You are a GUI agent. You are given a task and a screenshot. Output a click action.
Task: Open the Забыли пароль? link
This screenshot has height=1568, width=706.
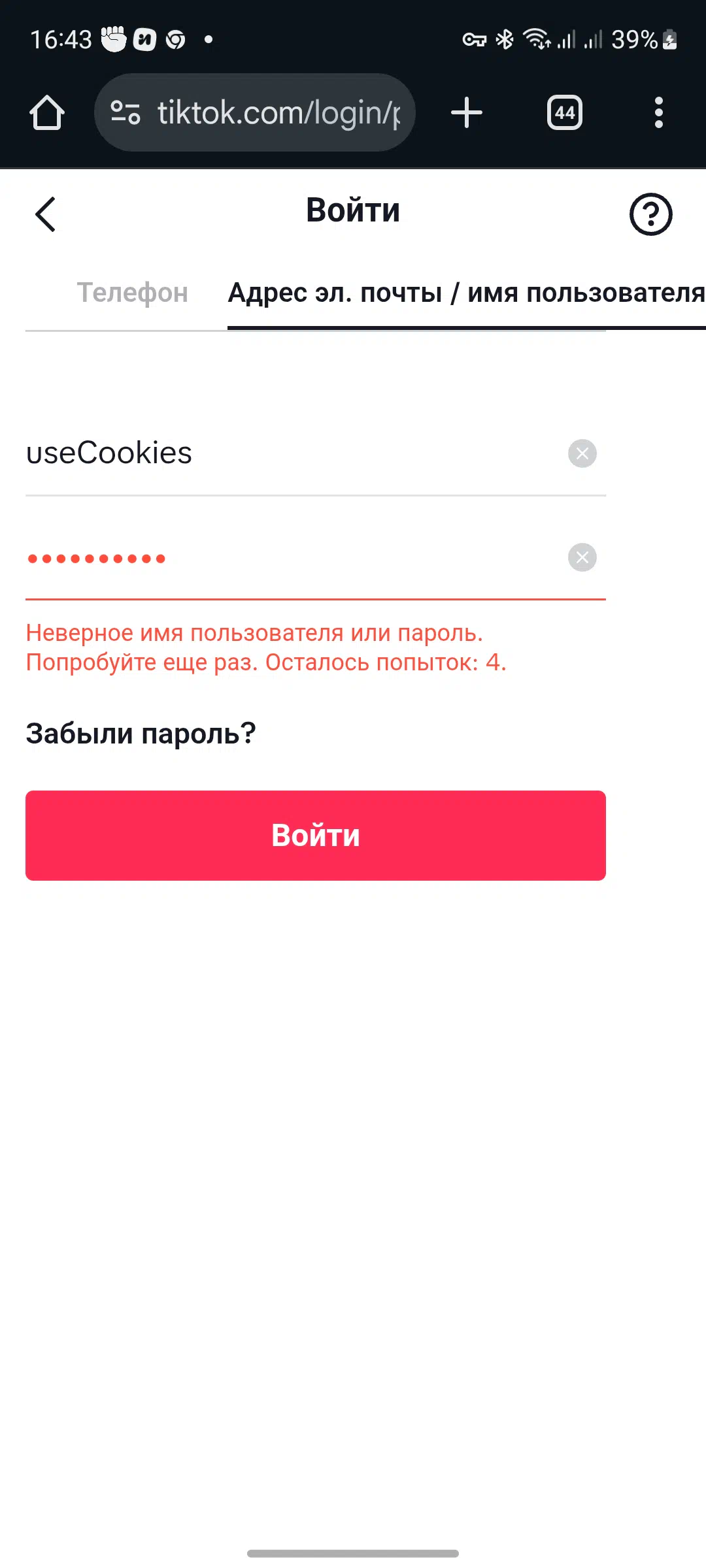tap(141, 733)
